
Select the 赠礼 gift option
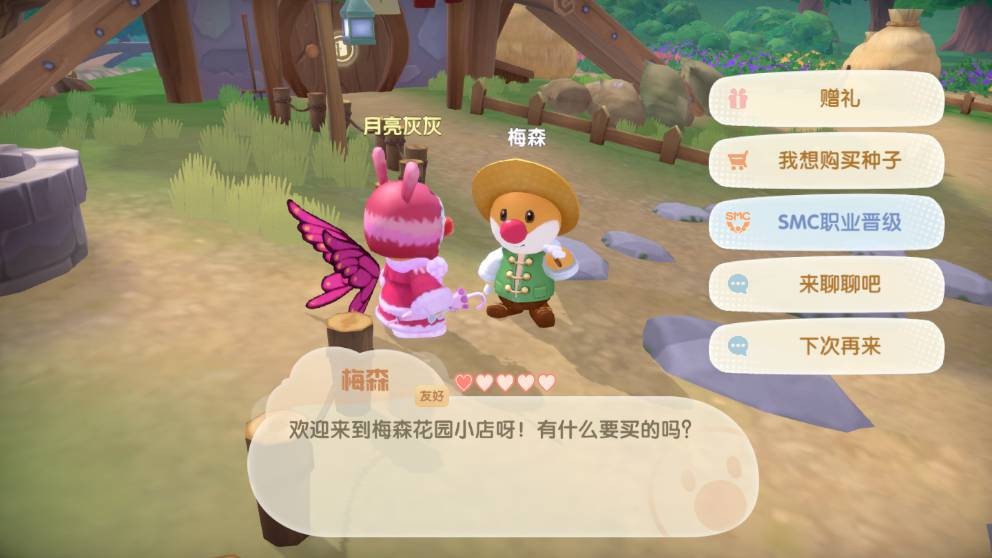tap(826, 99)
